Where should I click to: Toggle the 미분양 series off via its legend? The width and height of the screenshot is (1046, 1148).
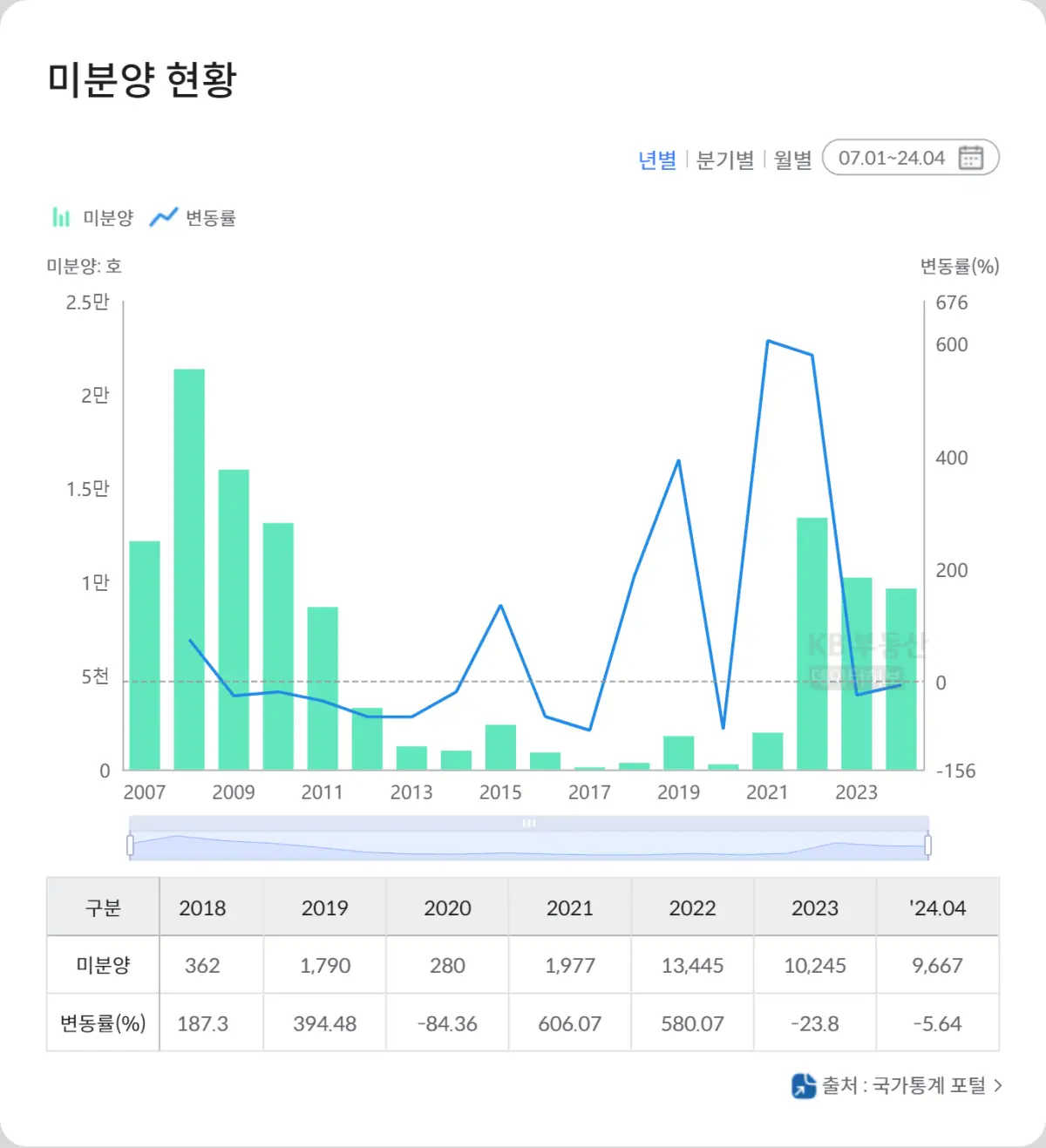[107, 217]
